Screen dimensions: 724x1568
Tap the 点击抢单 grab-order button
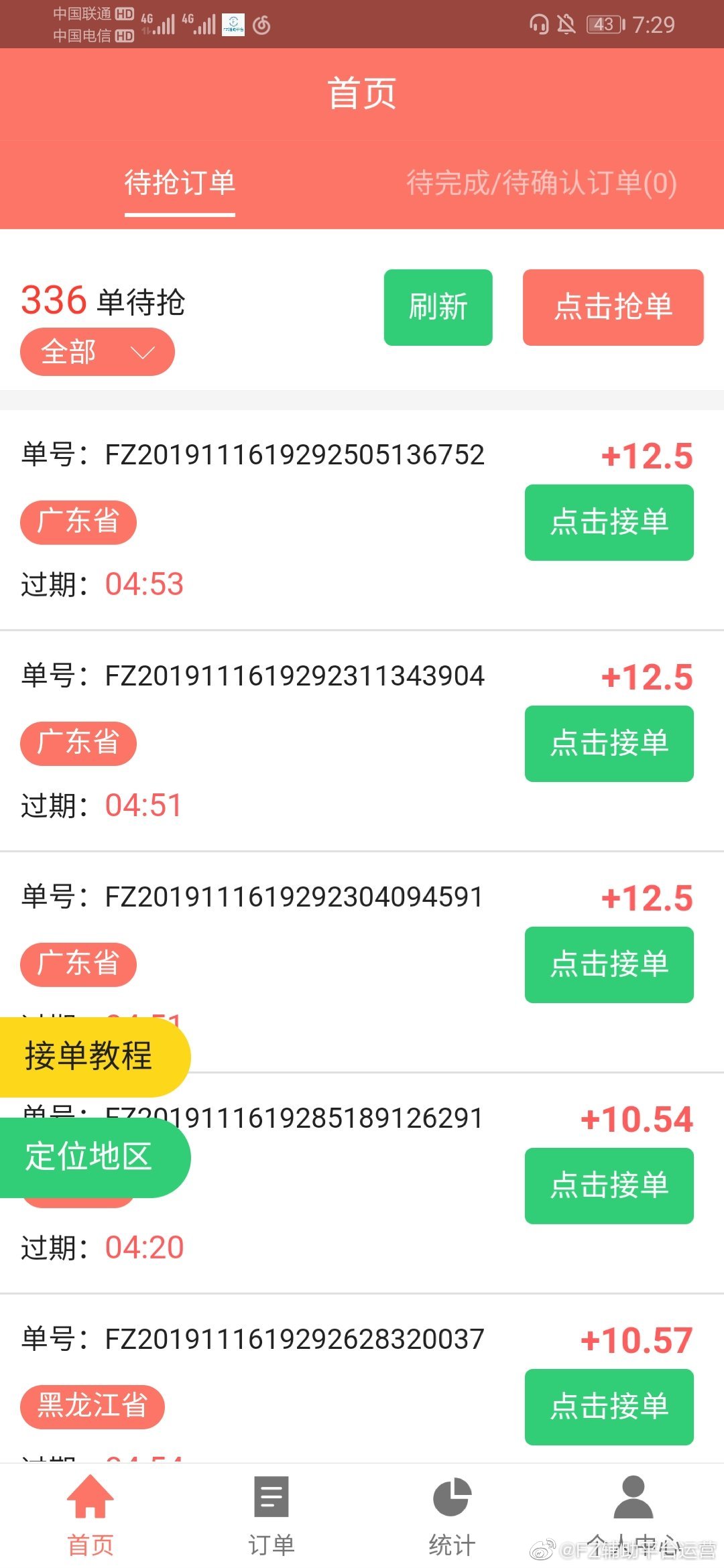pyautogui.click(x=613, y=307)
